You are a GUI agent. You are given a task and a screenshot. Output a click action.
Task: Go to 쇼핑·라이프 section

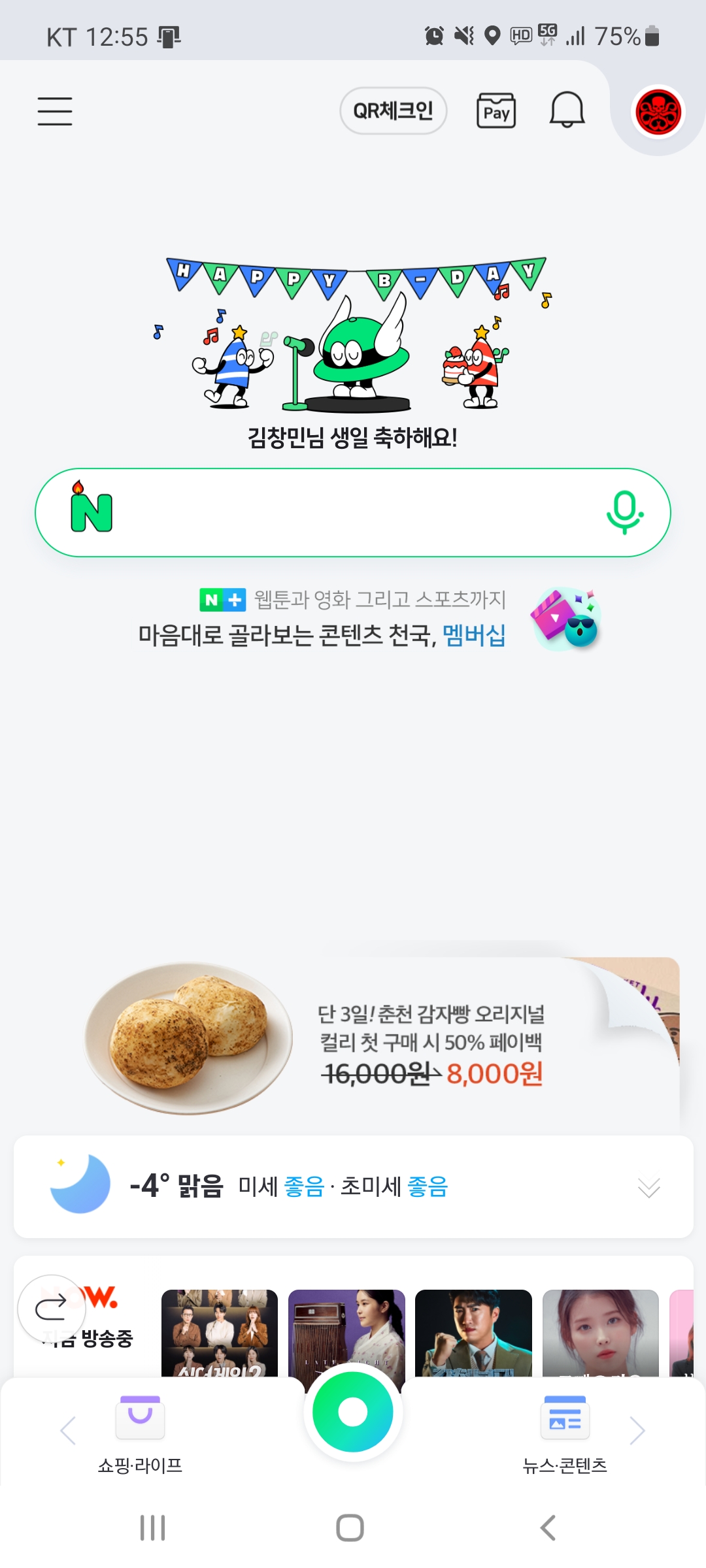(140, 1433)
